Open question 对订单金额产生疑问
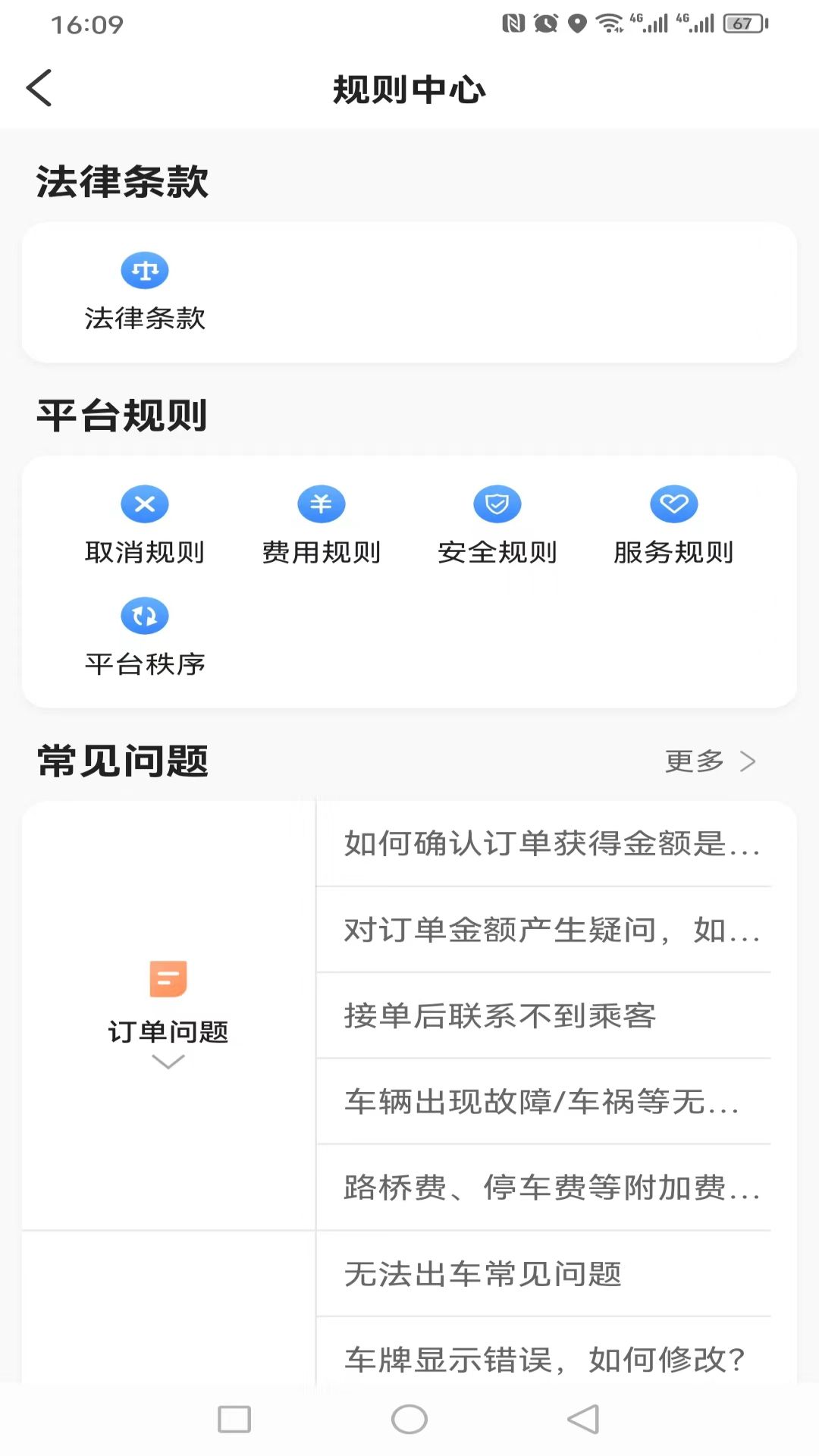This screenshot has width=819, height=1456. [x=544, y=930]
